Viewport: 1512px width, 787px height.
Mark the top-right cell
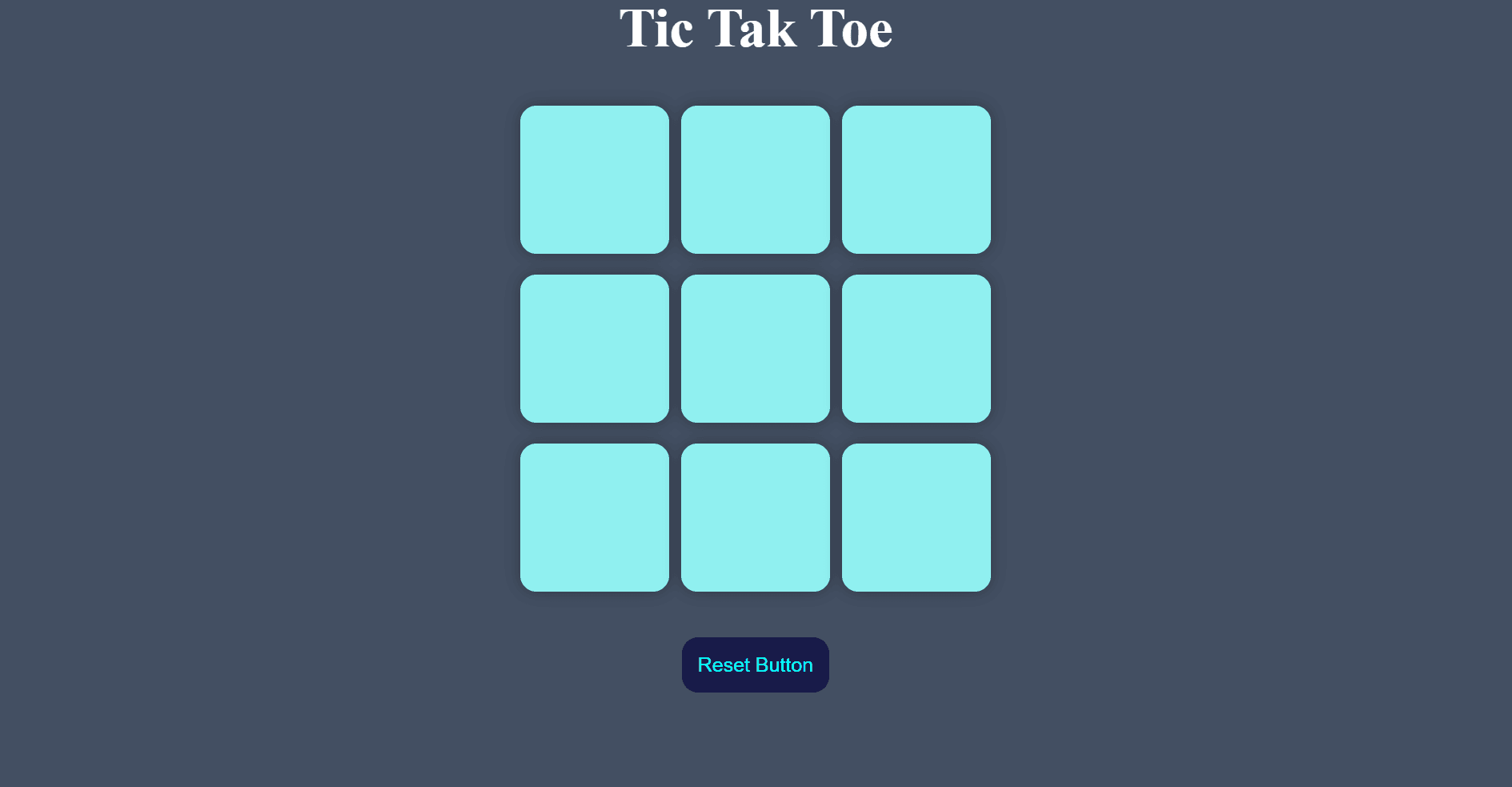coord(916,179)
